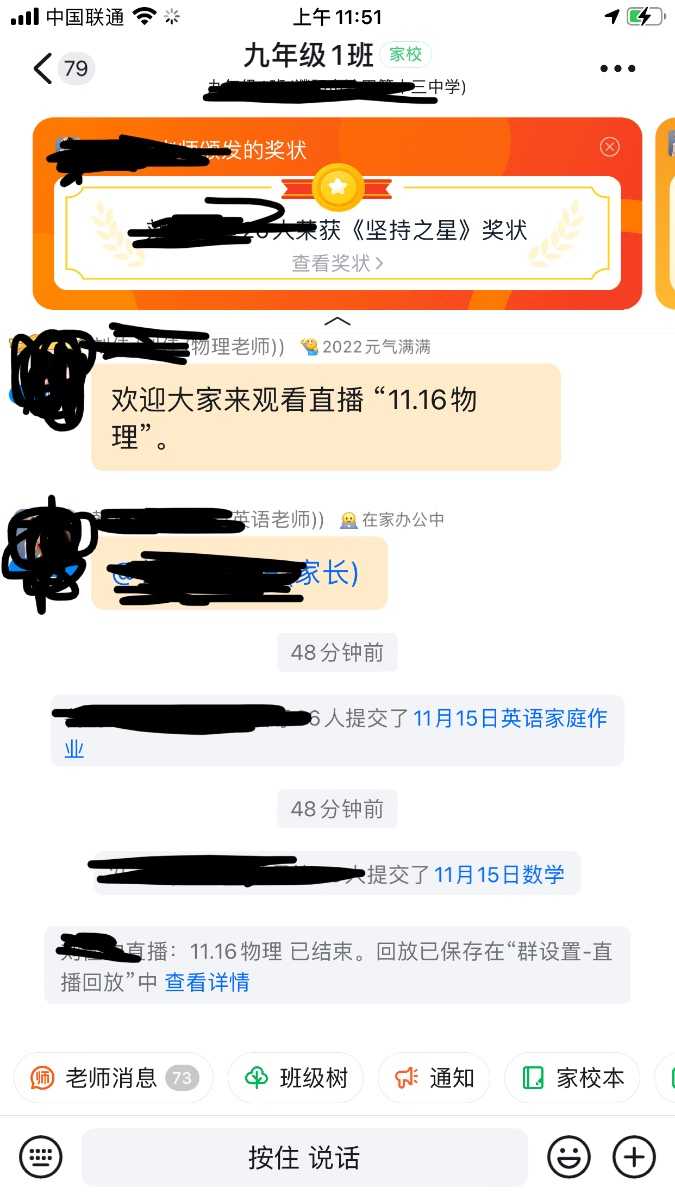
Task: Open the 11月15日英语家庭作业 link
Action: tap(509, 719)
